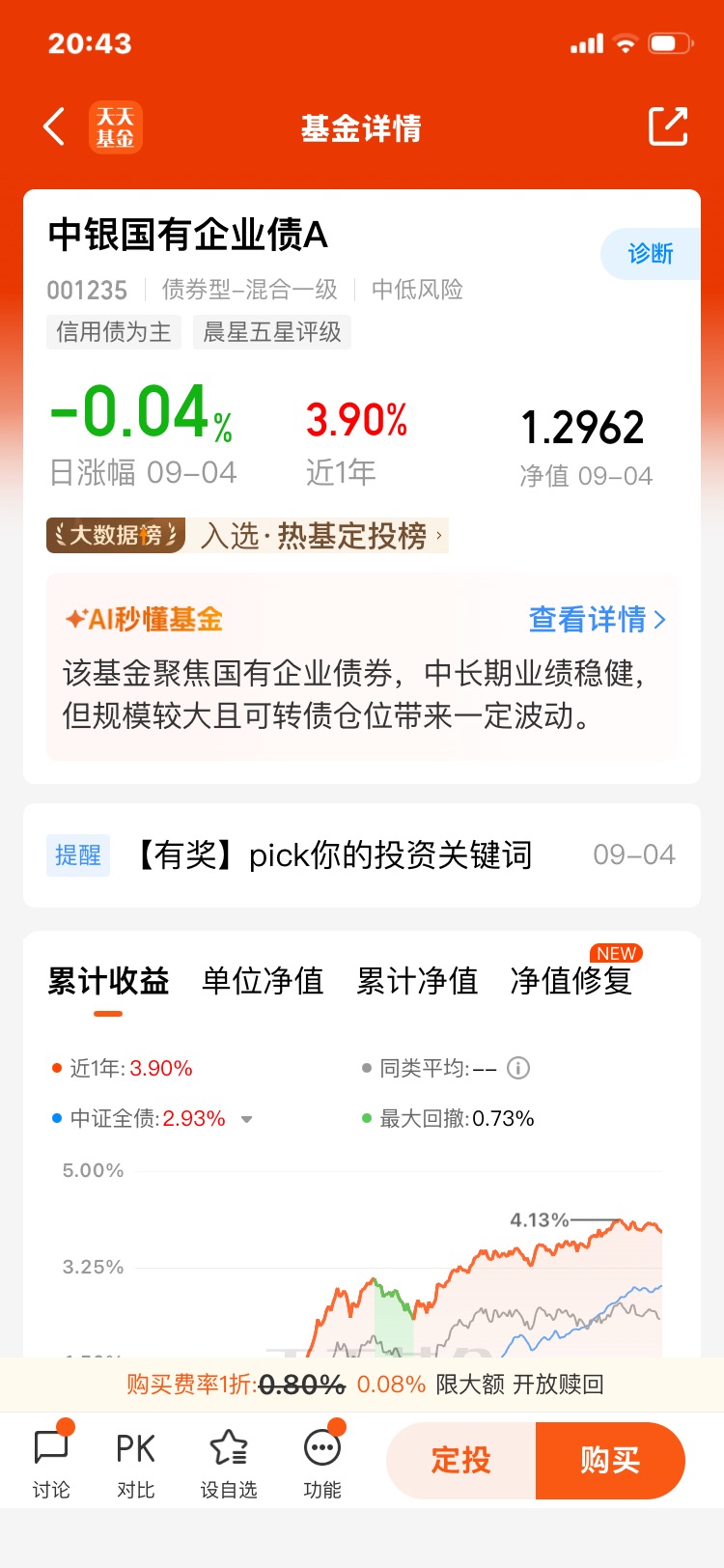Share this fund via top-right icon
This screenshot has width=724, height=1568.
[668, 126]
